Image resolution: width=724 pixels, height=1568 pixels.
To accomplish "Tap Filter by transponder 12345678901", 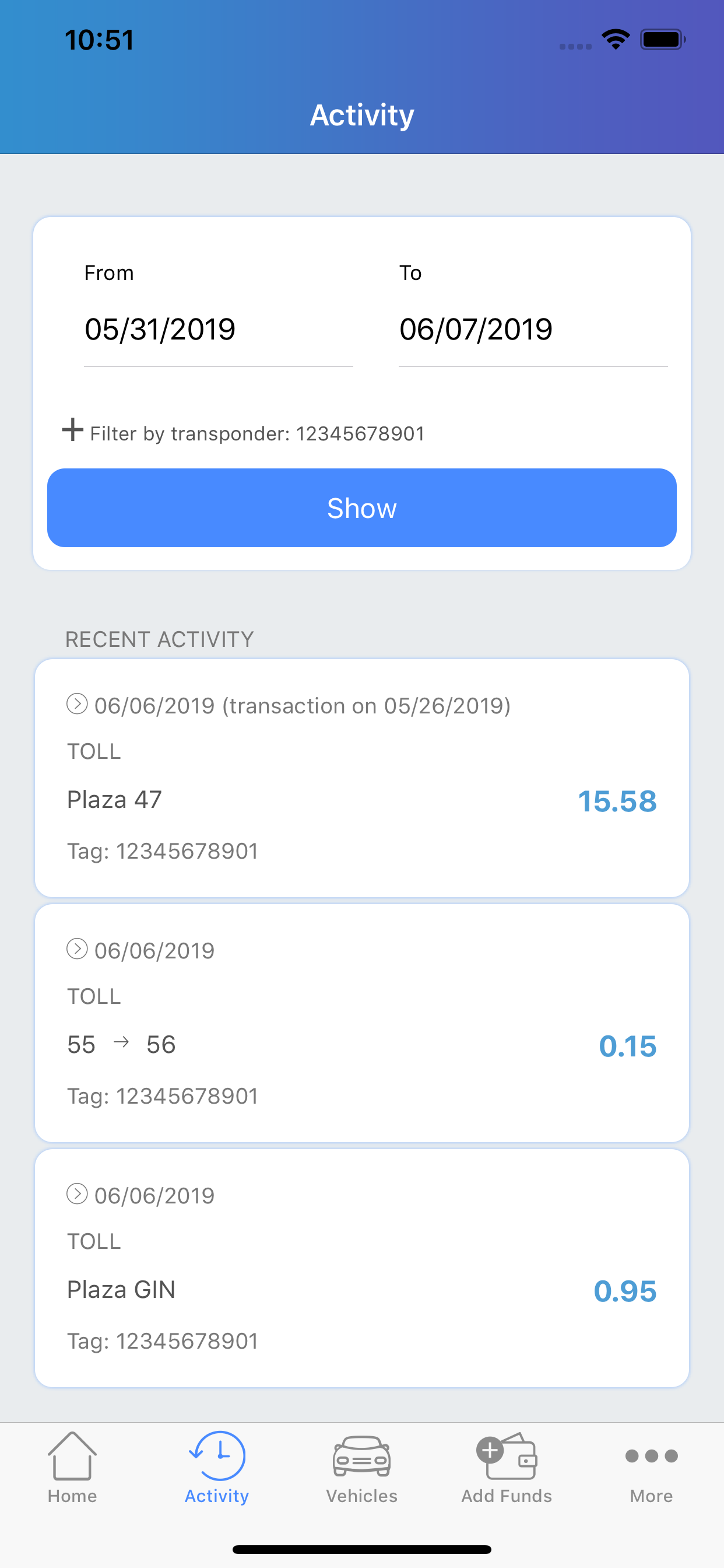I will pos(257,433).
